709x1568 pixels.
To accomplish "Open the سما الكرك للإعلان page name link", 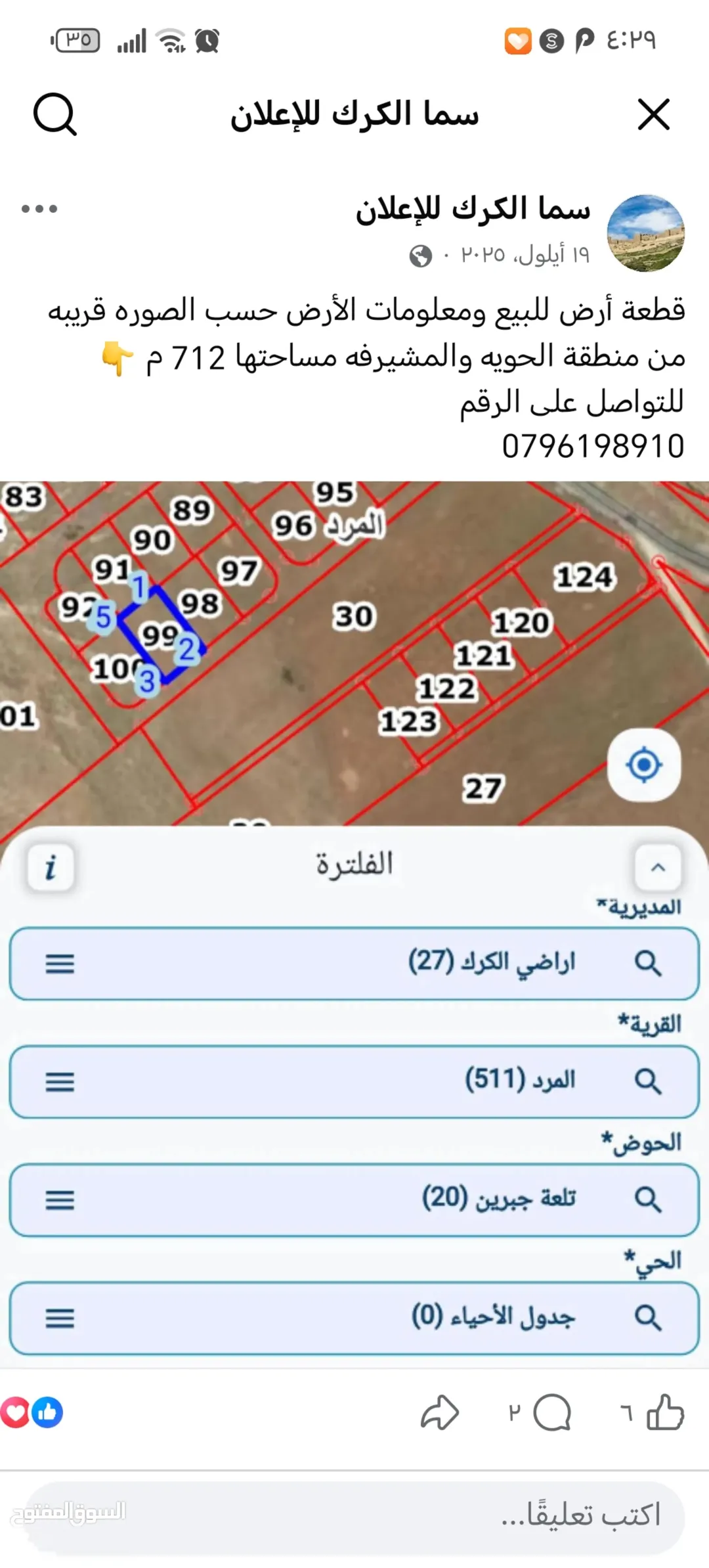I will pos(473,210).
